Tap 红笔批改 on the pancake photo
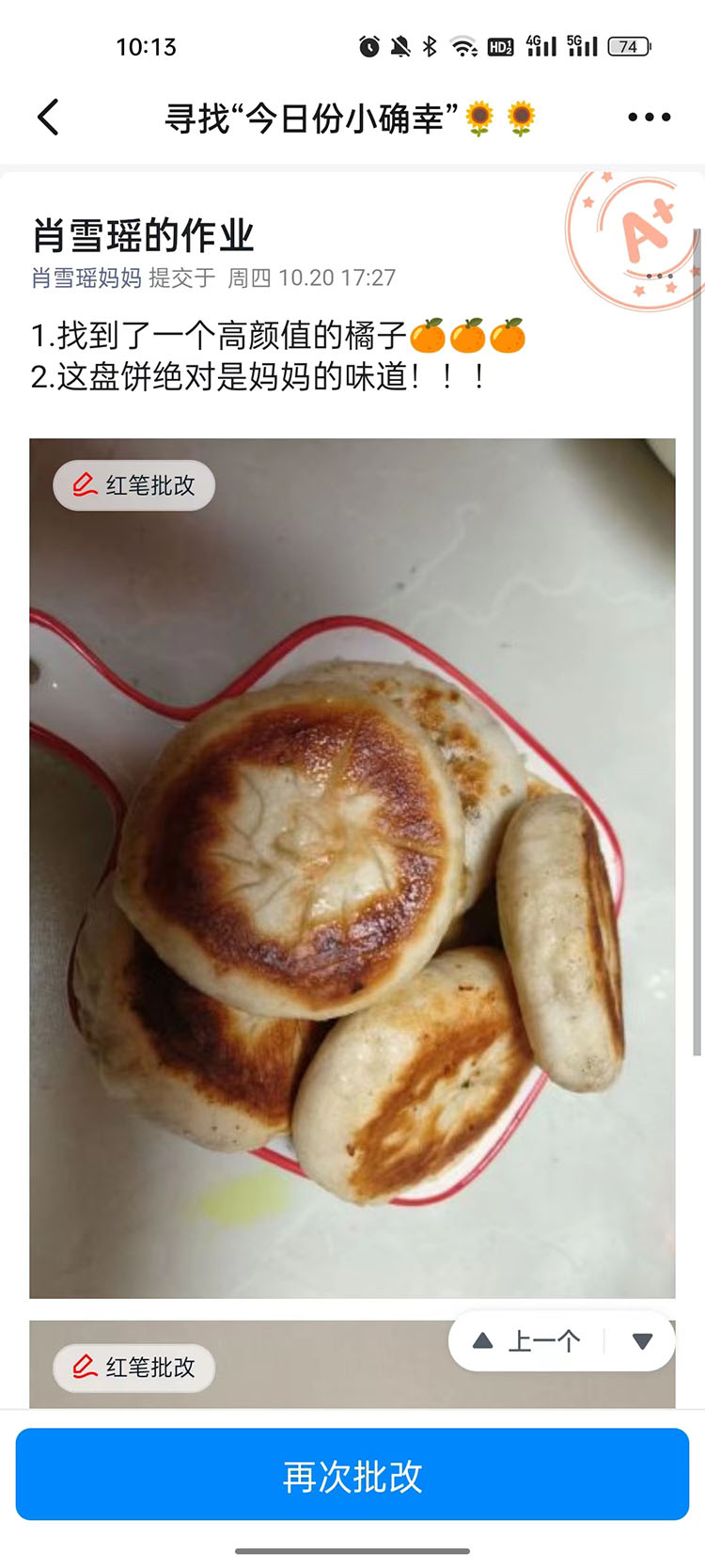 (134, 485)
